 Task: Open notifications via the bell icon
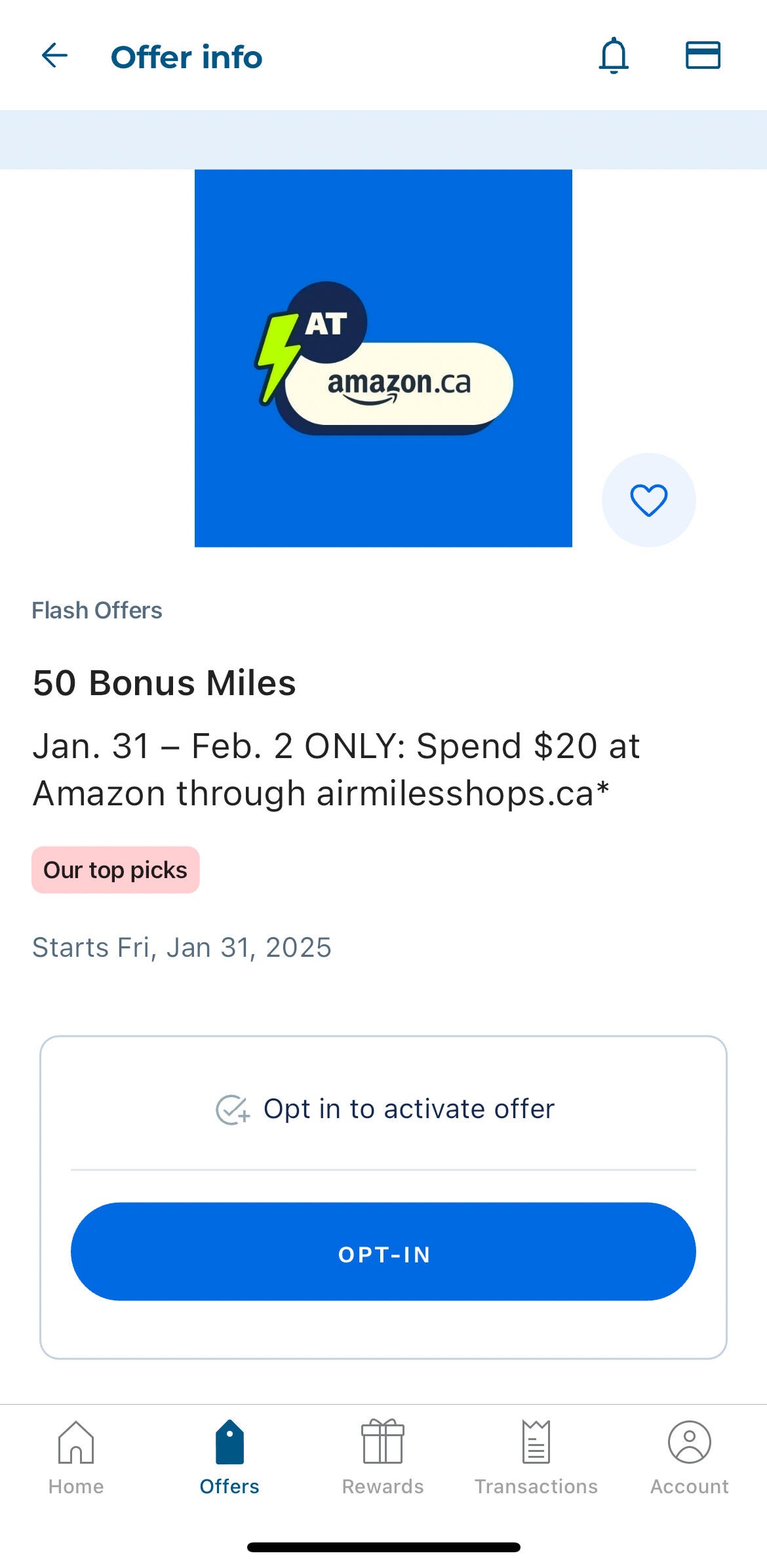click(614, 56)
